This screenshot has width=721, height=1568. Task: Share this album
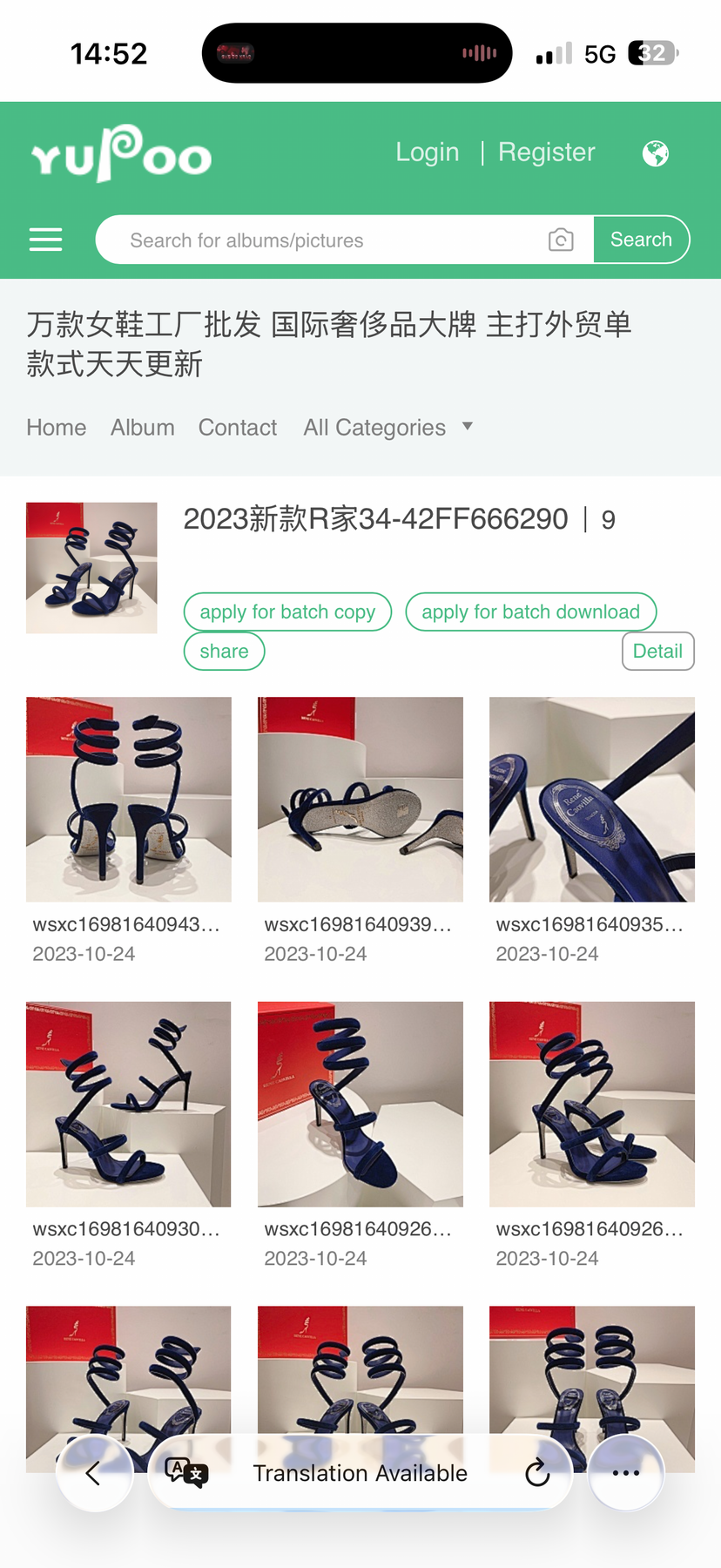(x=224, y=652)
